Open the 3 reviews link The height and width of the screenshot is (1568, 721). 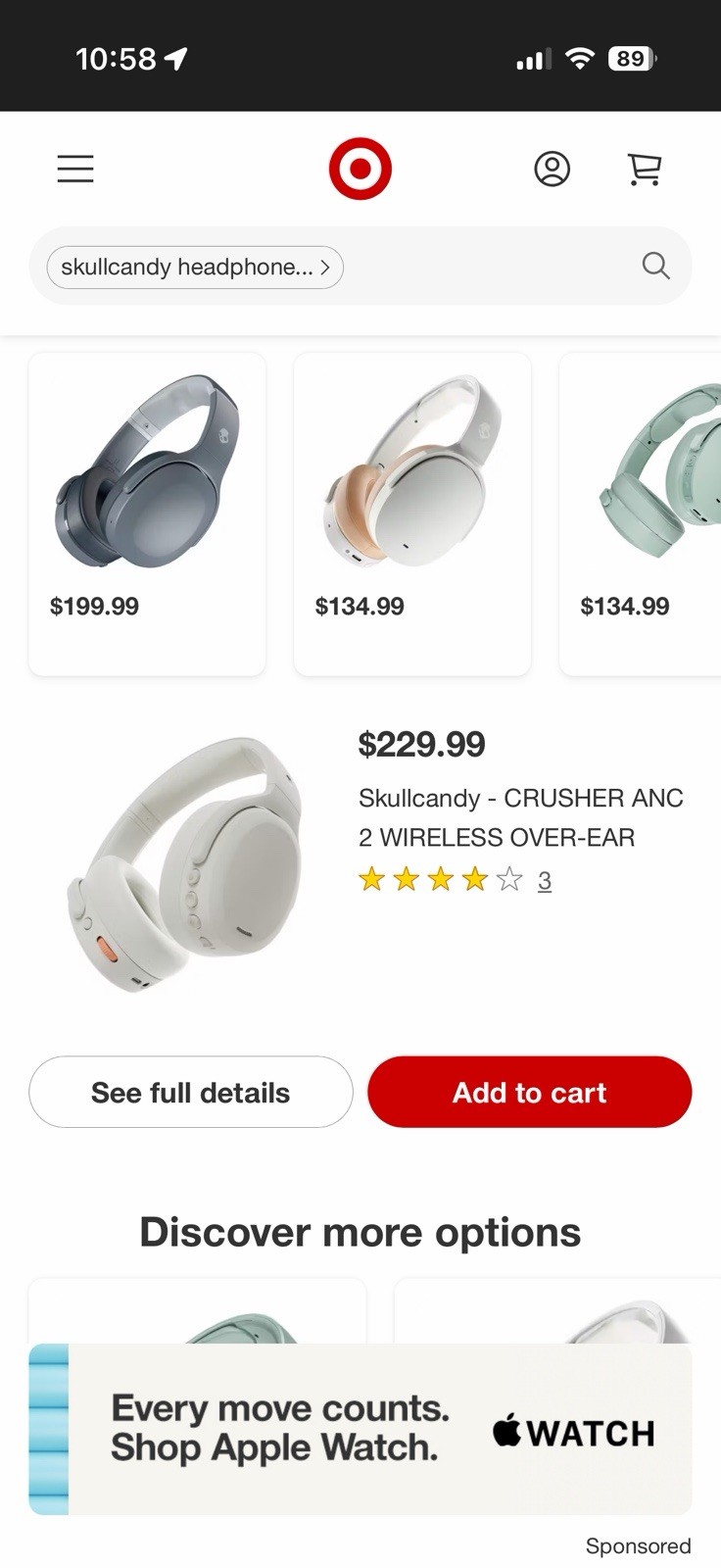tap(545, 881)
